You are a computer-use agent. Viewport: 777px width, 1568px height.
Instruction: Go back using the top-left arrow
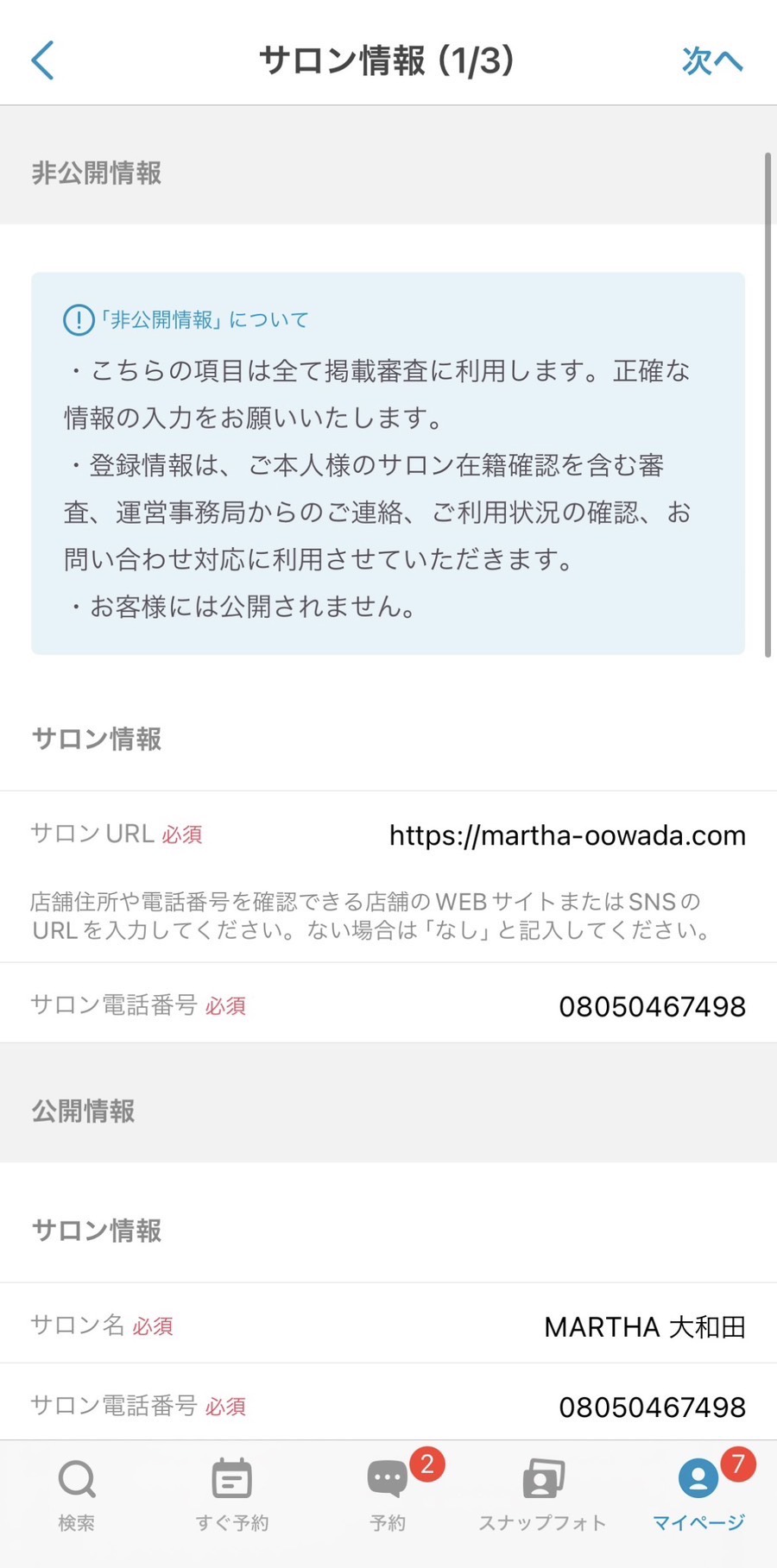pos(42,60)
